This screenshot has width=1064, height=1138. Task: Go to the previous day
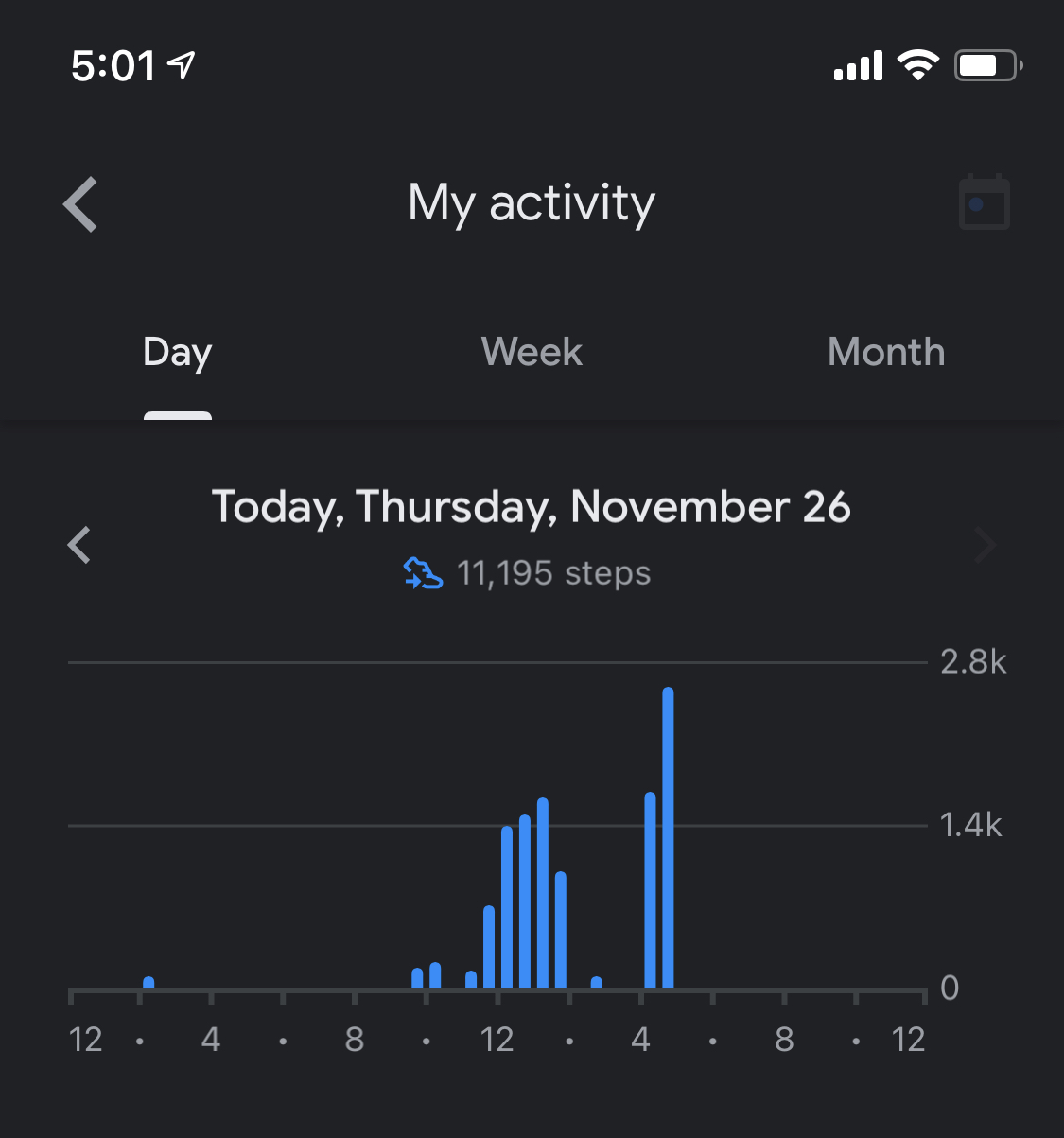(x=79, y=545)
